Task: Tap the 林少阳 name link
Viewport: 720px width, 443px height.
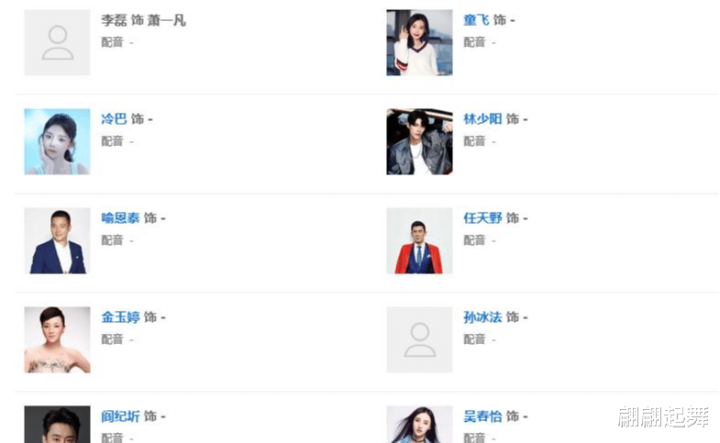Action: point(483,119)
